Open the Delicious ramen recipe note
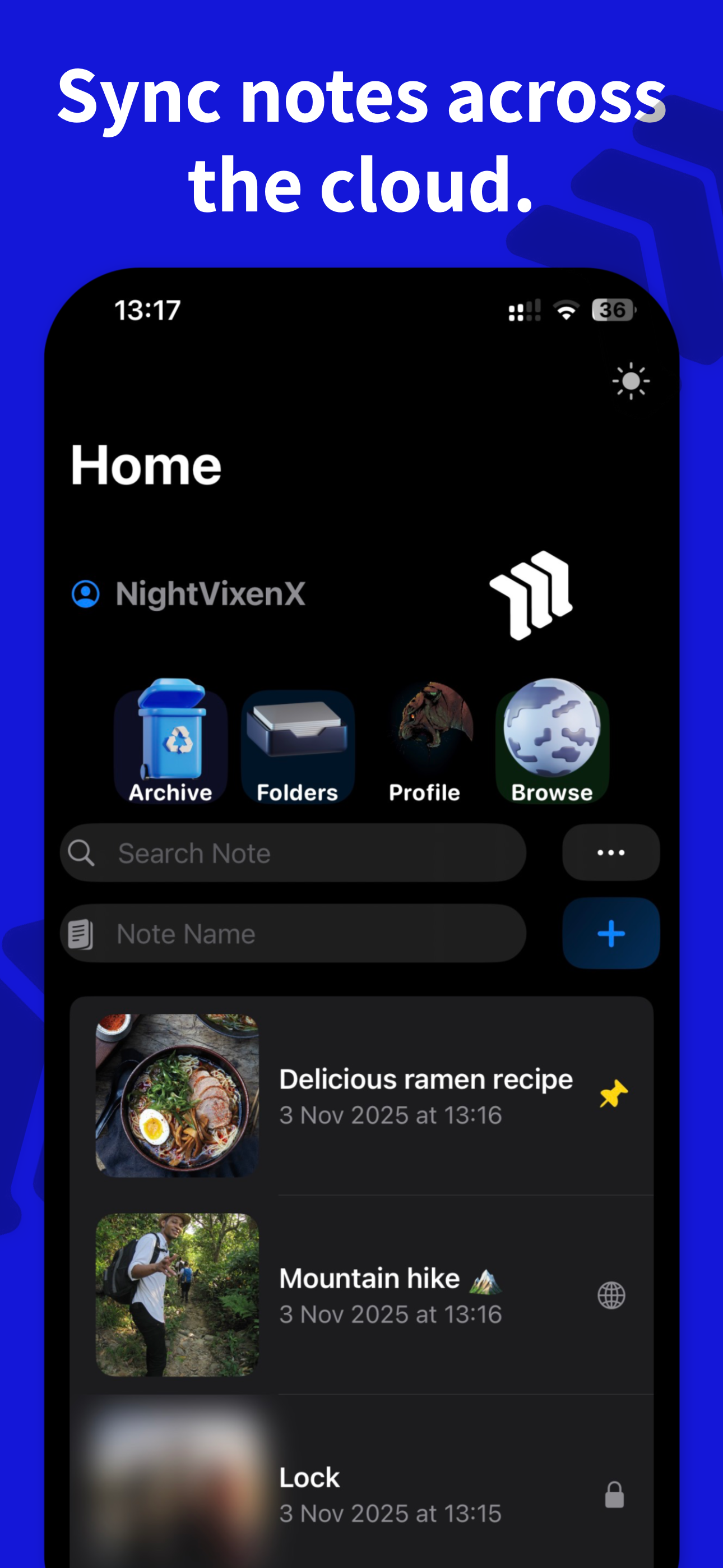The image size is (723, 1568). [425, 1078]
